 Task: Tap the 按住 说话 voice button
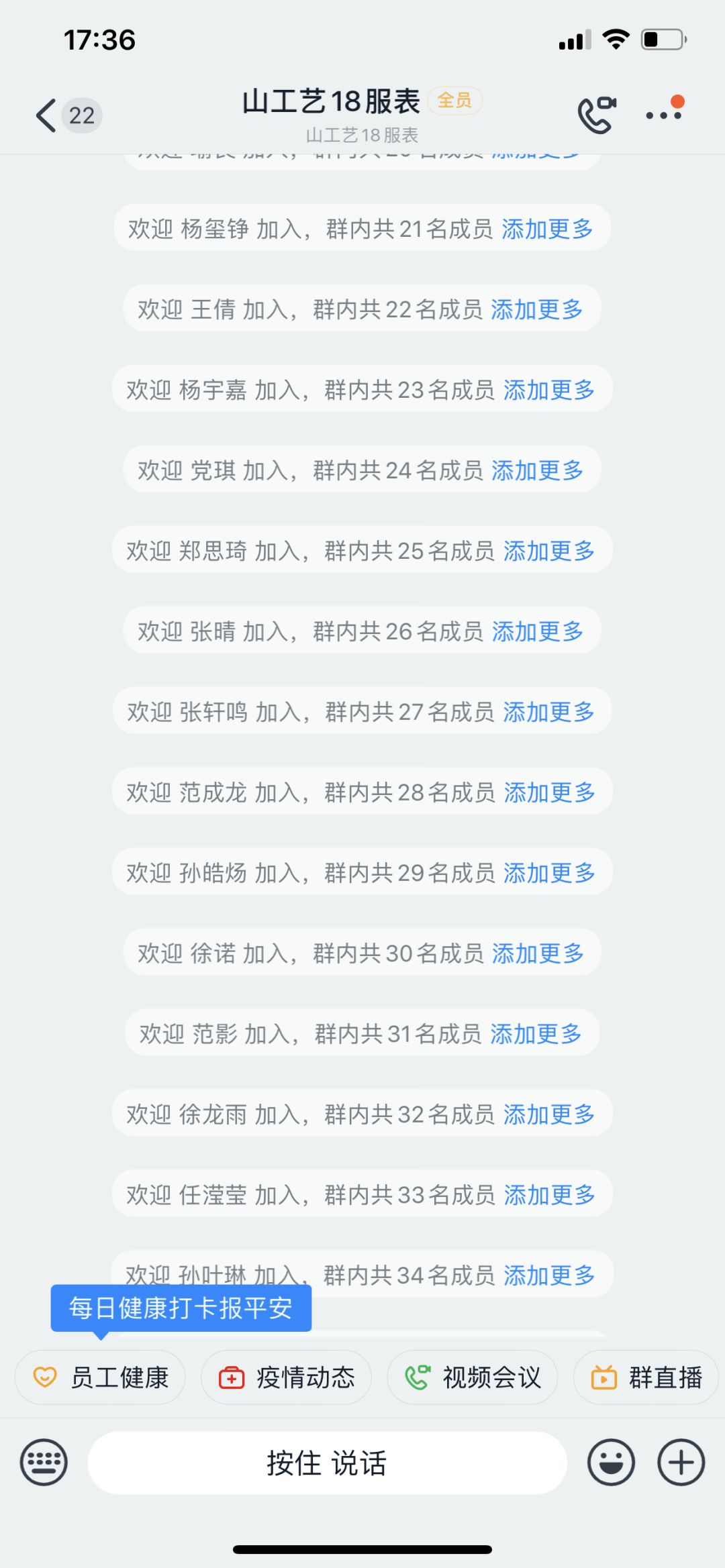327,1463
